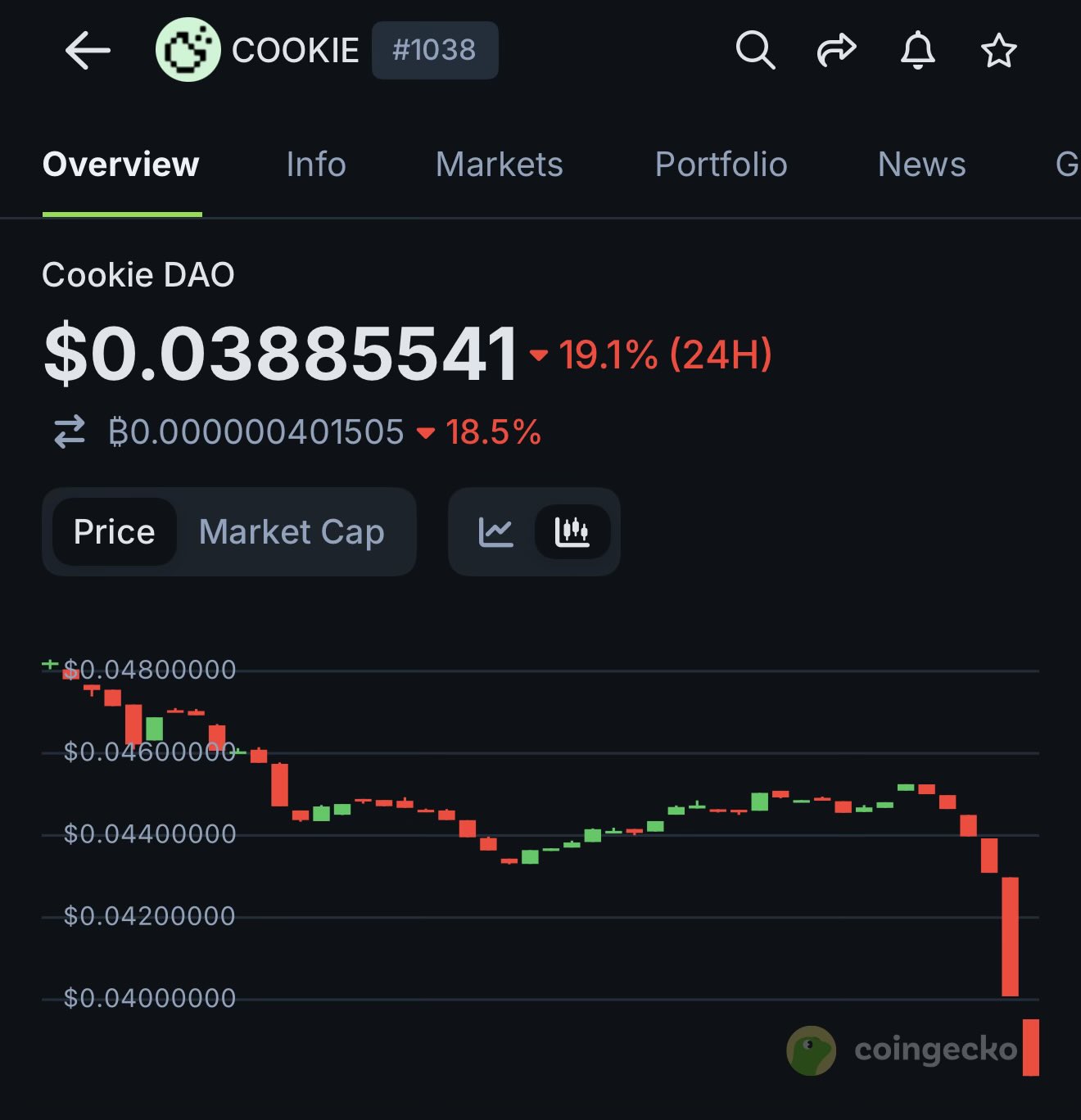
Task: Switch to the line chart view
Action: click(x=495, y=532)
